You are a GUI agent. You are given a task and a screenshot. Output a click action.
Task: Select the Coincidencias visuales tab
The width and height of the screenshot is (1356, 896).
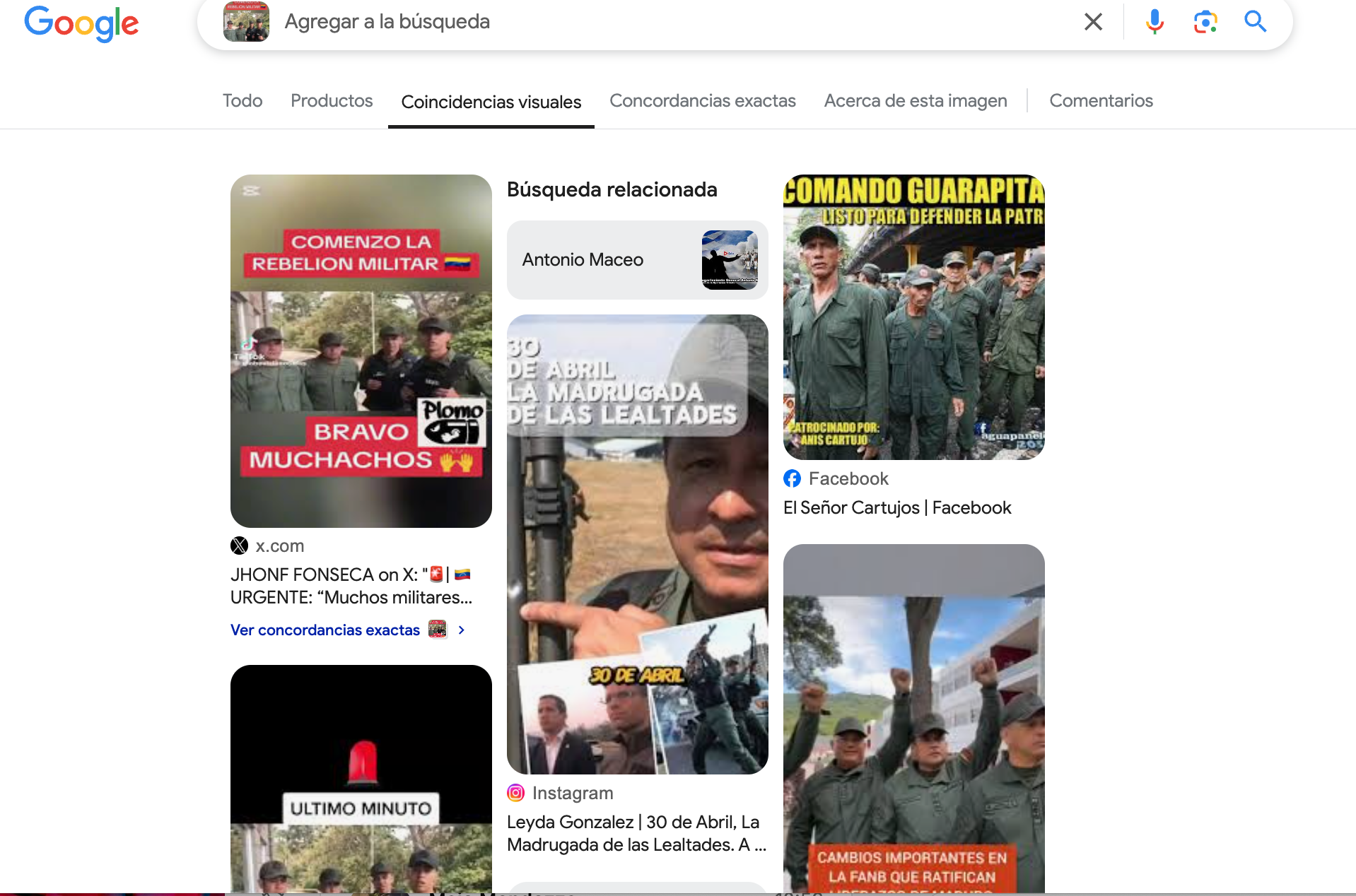click(x=491, y=102)
